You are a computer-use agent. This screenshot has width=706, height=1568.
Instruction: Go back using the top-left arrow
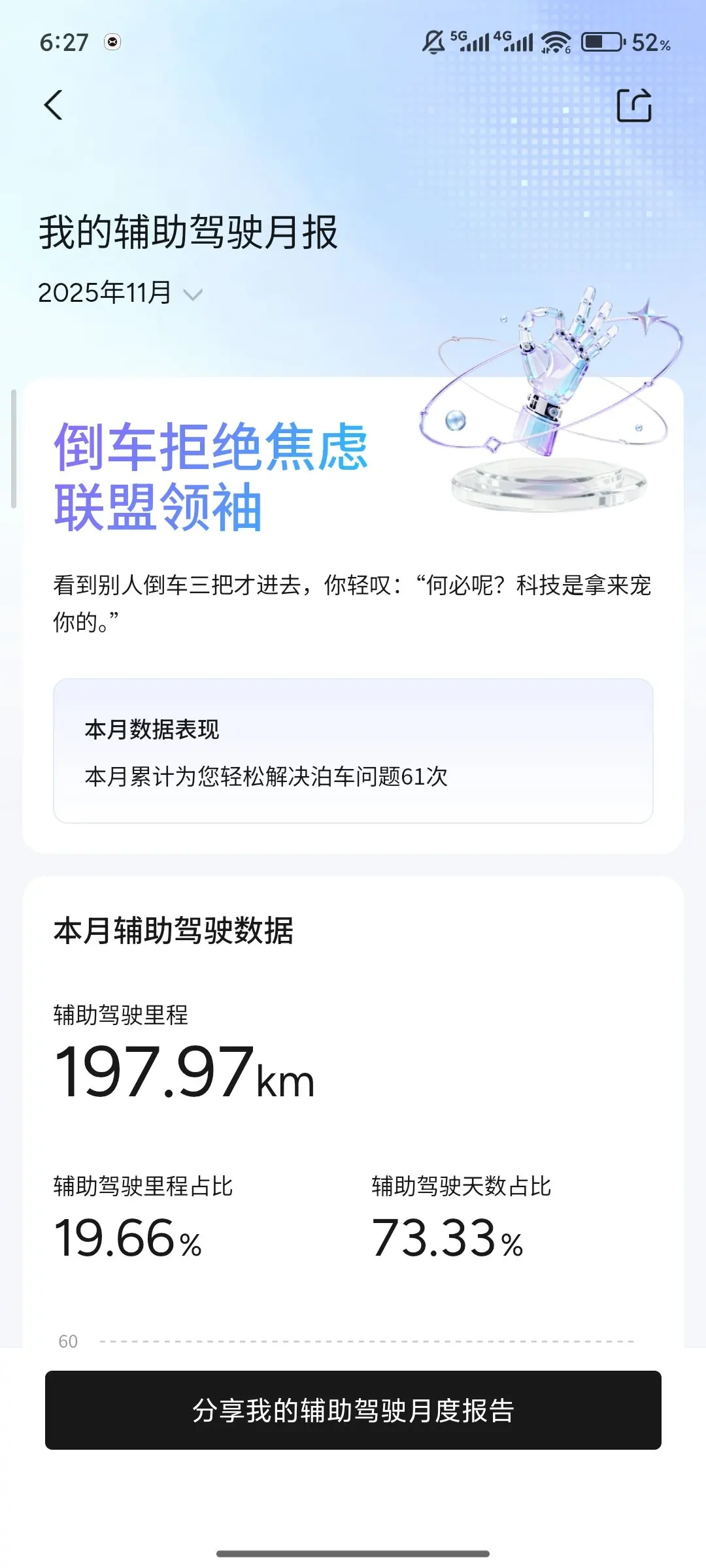[x=54, y=105]
